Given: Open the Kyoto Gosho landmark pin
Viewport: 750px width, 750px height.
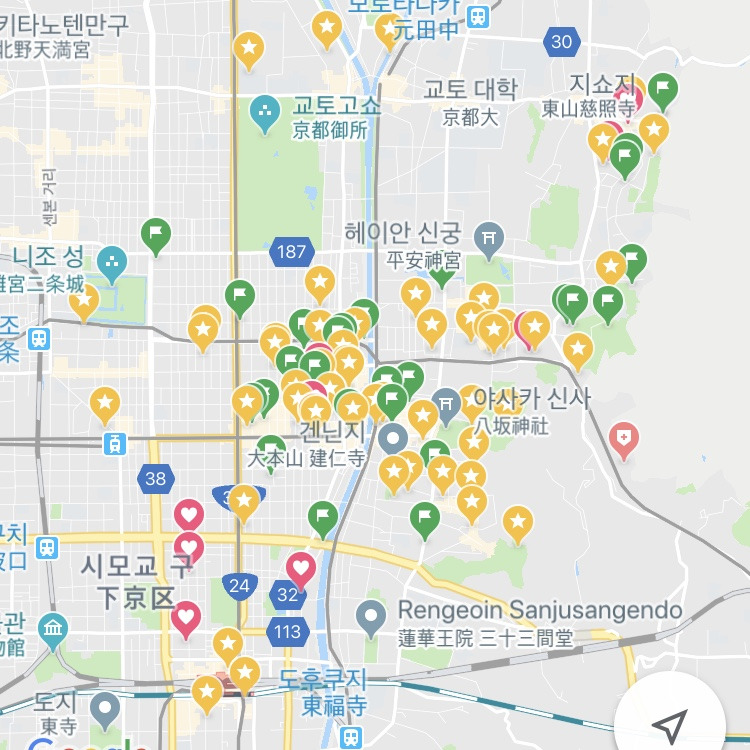Looking at the screenshot, I should [x=265, y=115].
